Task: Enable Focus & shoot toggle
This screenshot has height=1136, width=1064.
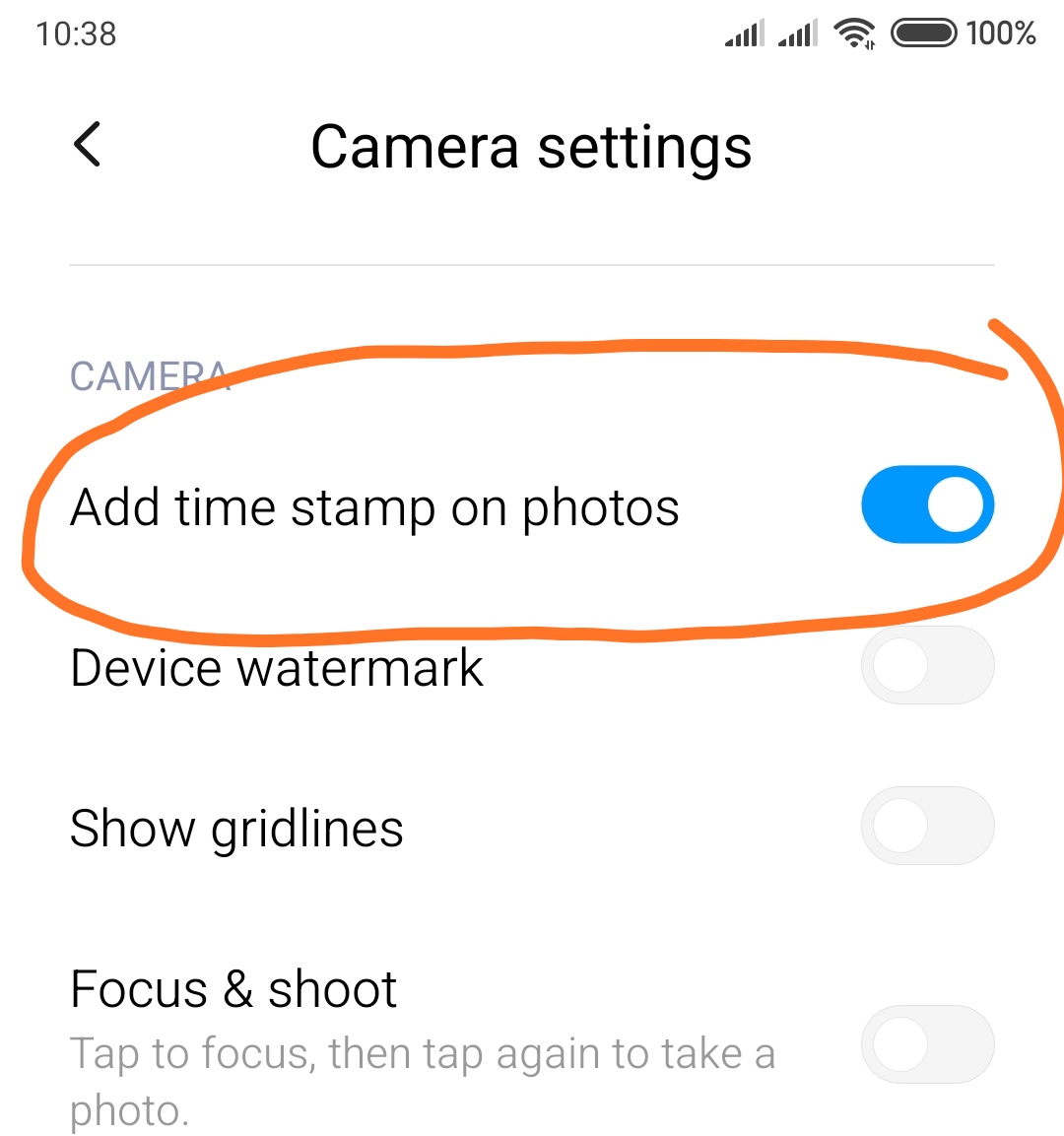Action: coord(927,1044)
